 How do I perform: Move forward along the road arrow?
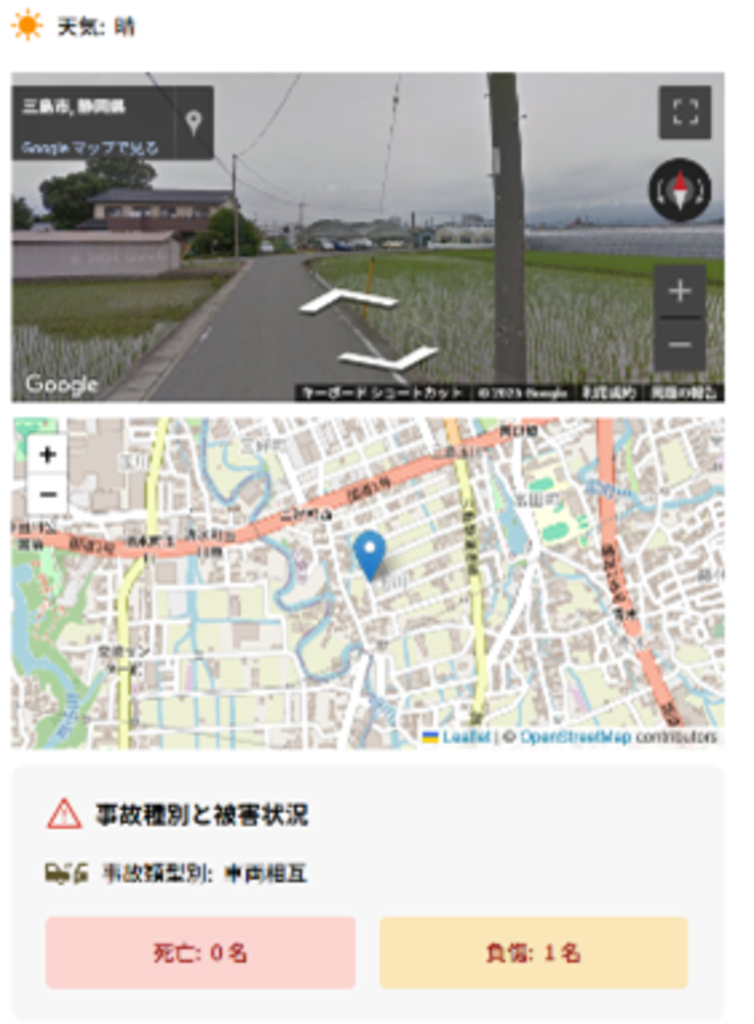click(x=348, y=300)
